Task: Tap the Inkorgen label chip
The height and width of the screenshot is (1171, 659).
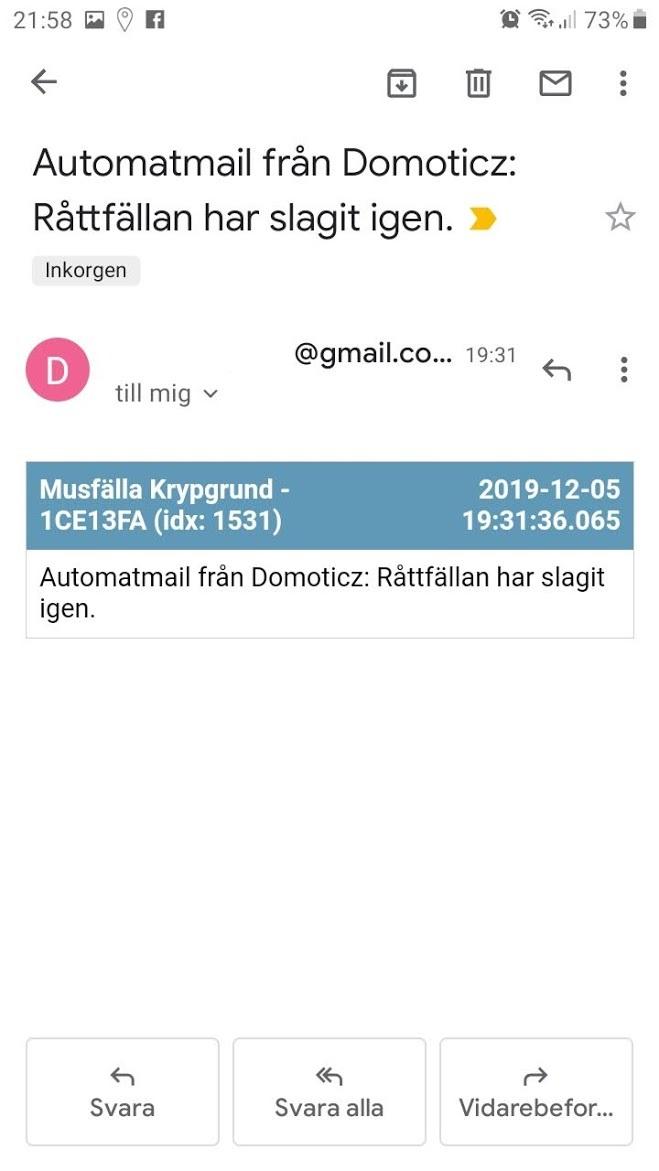Action: tap(86, 271)
